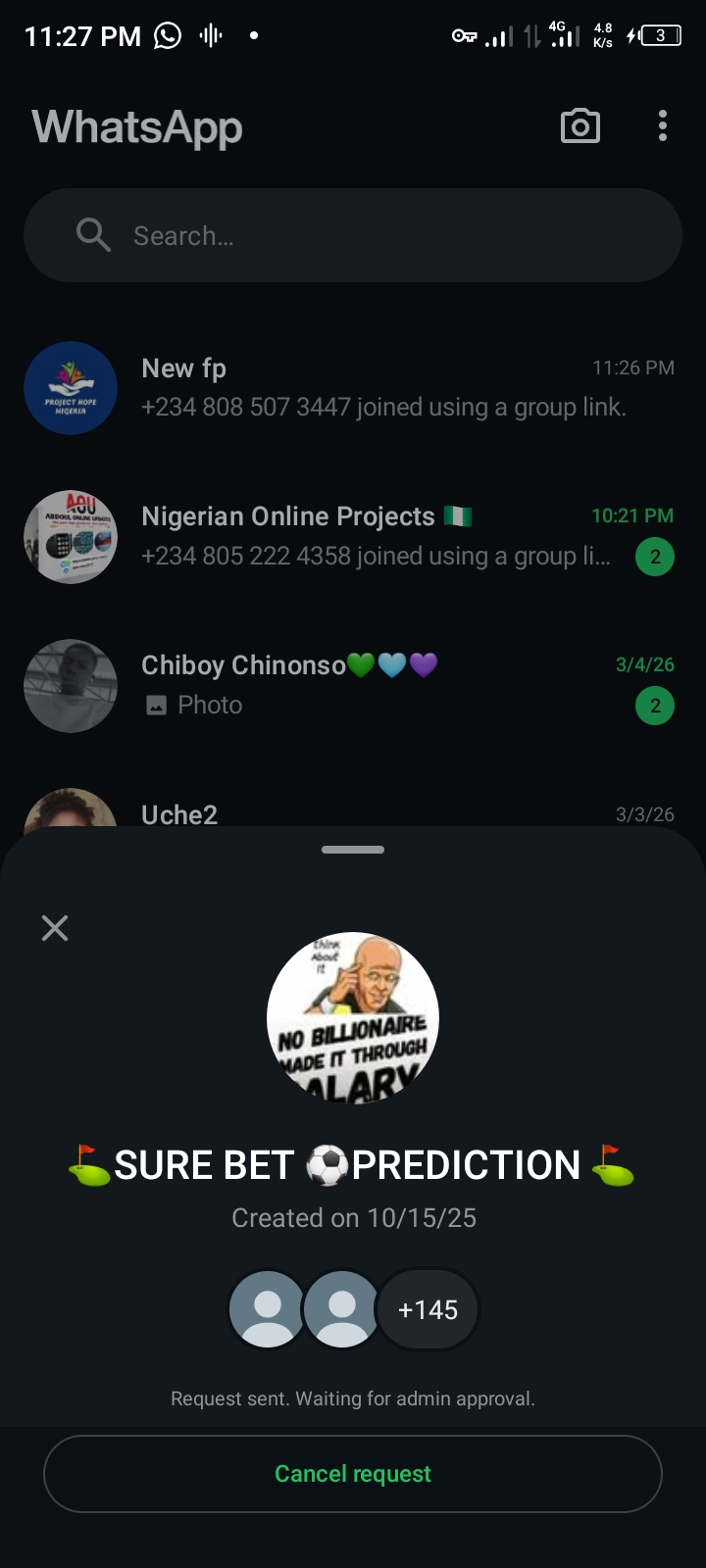
Task: Cancel the group join request
Action: (x=353, y=1473)
